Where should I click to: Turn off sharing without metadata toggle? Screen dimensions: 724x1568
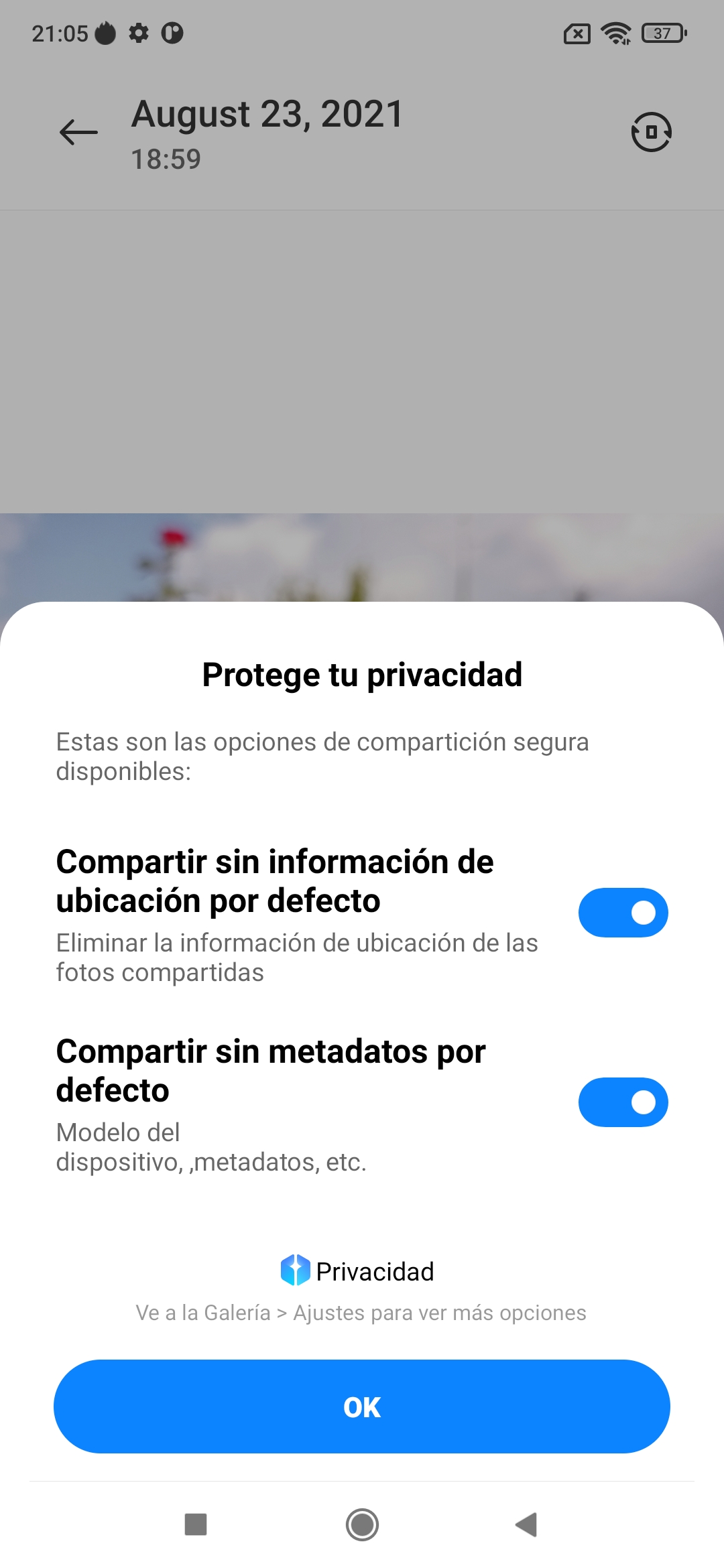pyautogui.click(x=623, y=1102)
